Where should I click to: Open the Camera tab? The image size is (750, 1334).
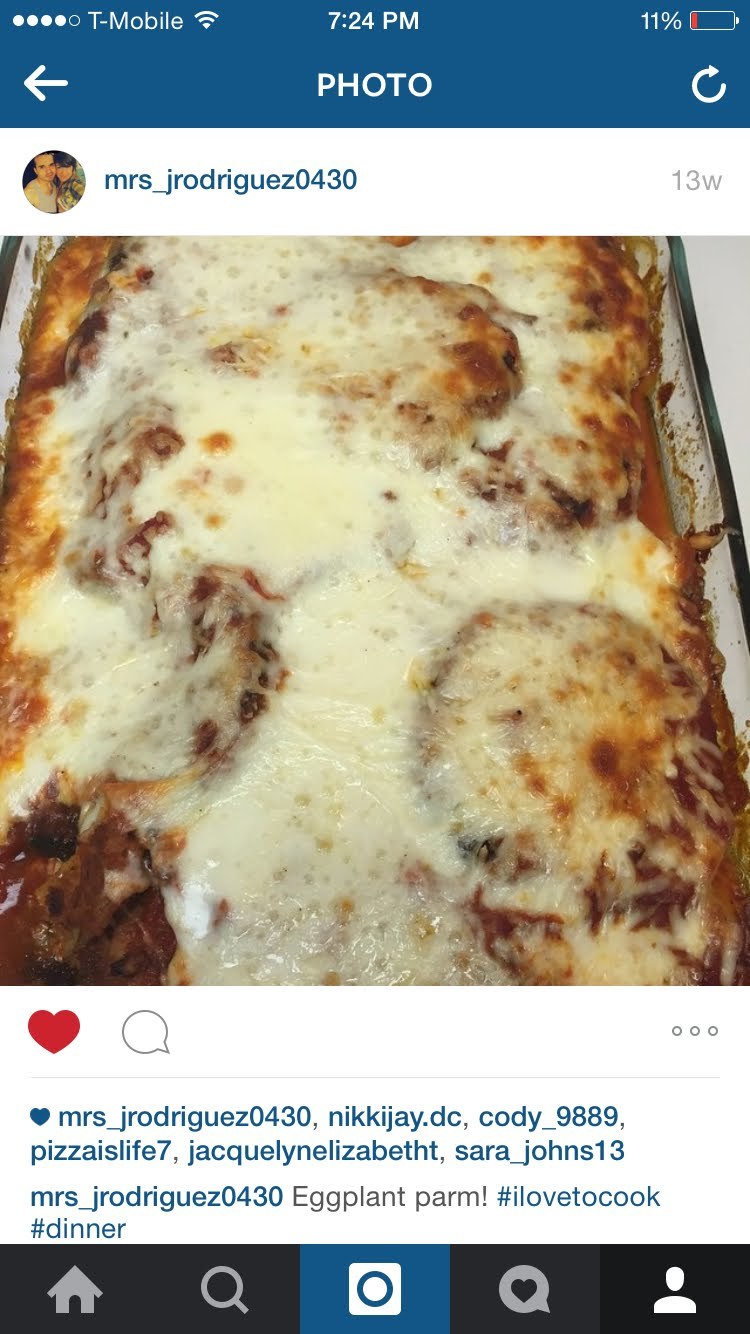click(375, 1290)
